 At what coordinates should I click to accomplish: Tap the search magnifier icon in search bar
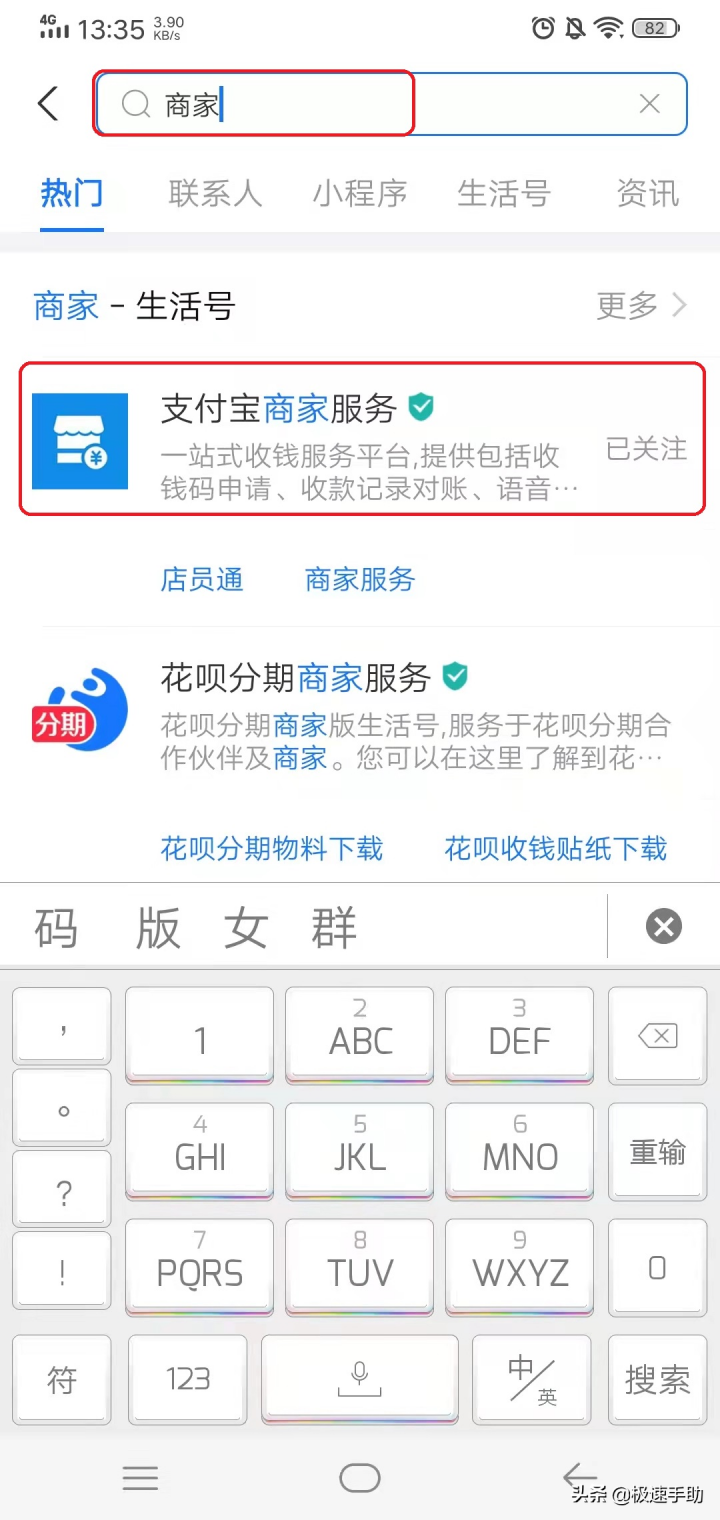[x=135, y=103]
